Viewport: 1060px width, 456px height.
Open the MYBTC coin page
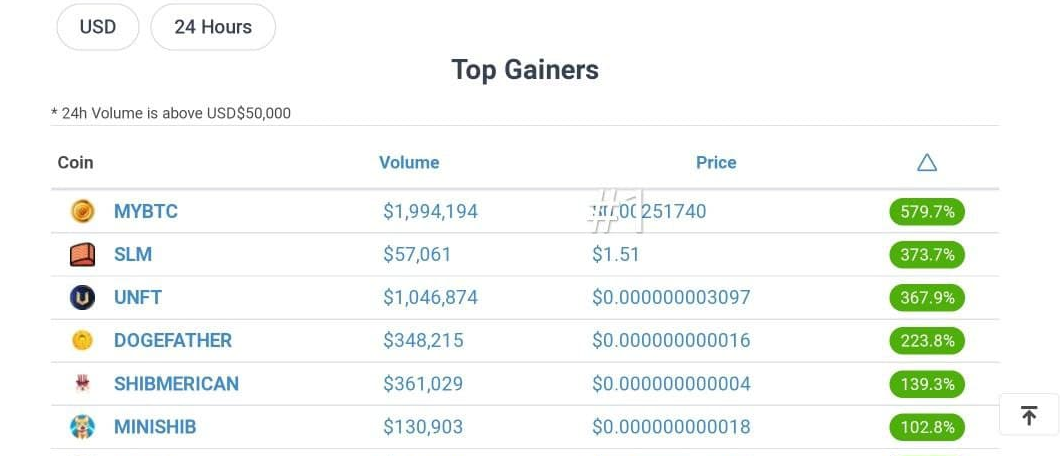[146, 211]
